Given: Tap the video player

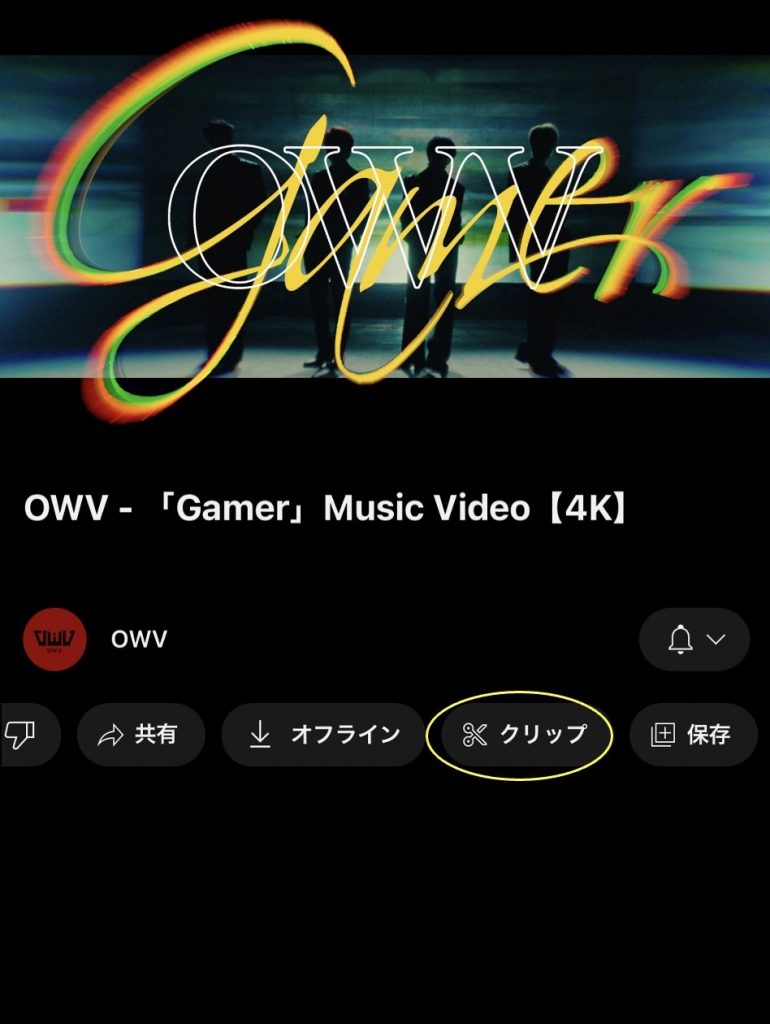Looking at the screenshot, I should 385,215.
